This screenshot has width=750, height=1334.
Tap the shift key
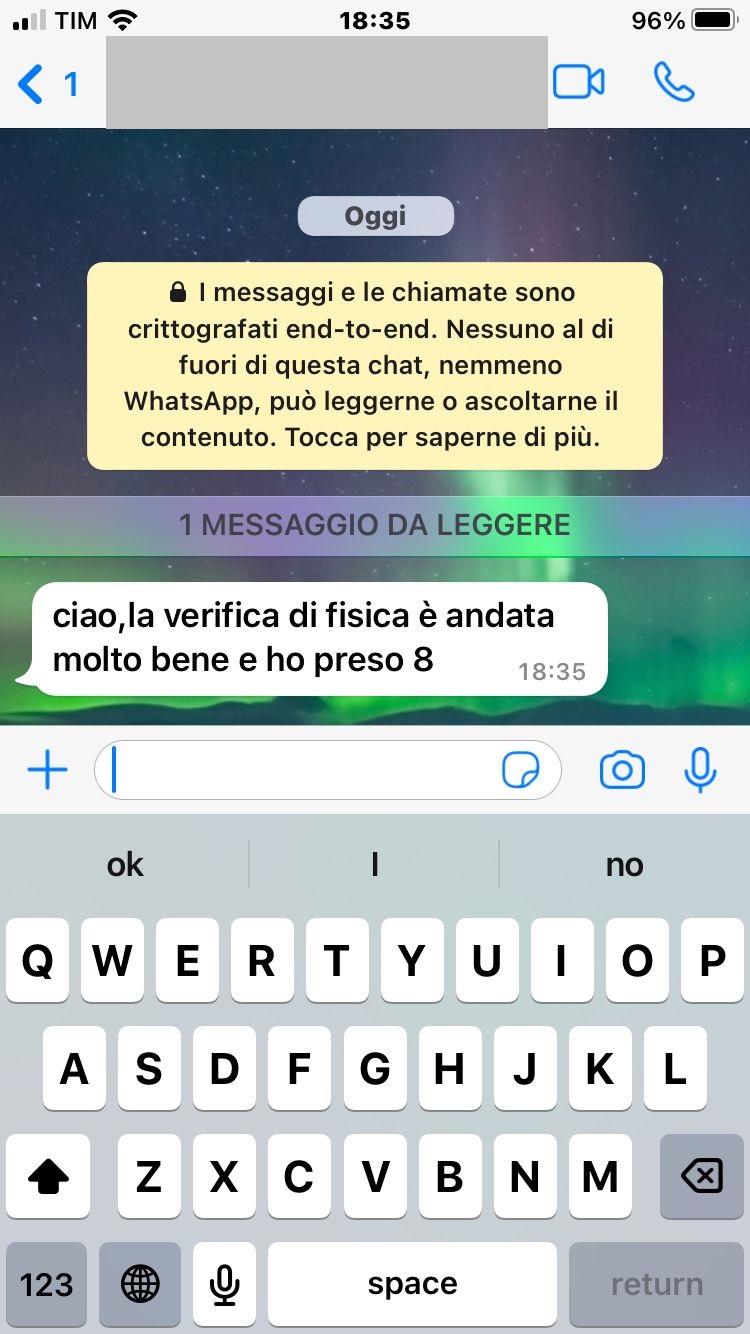47,1177
